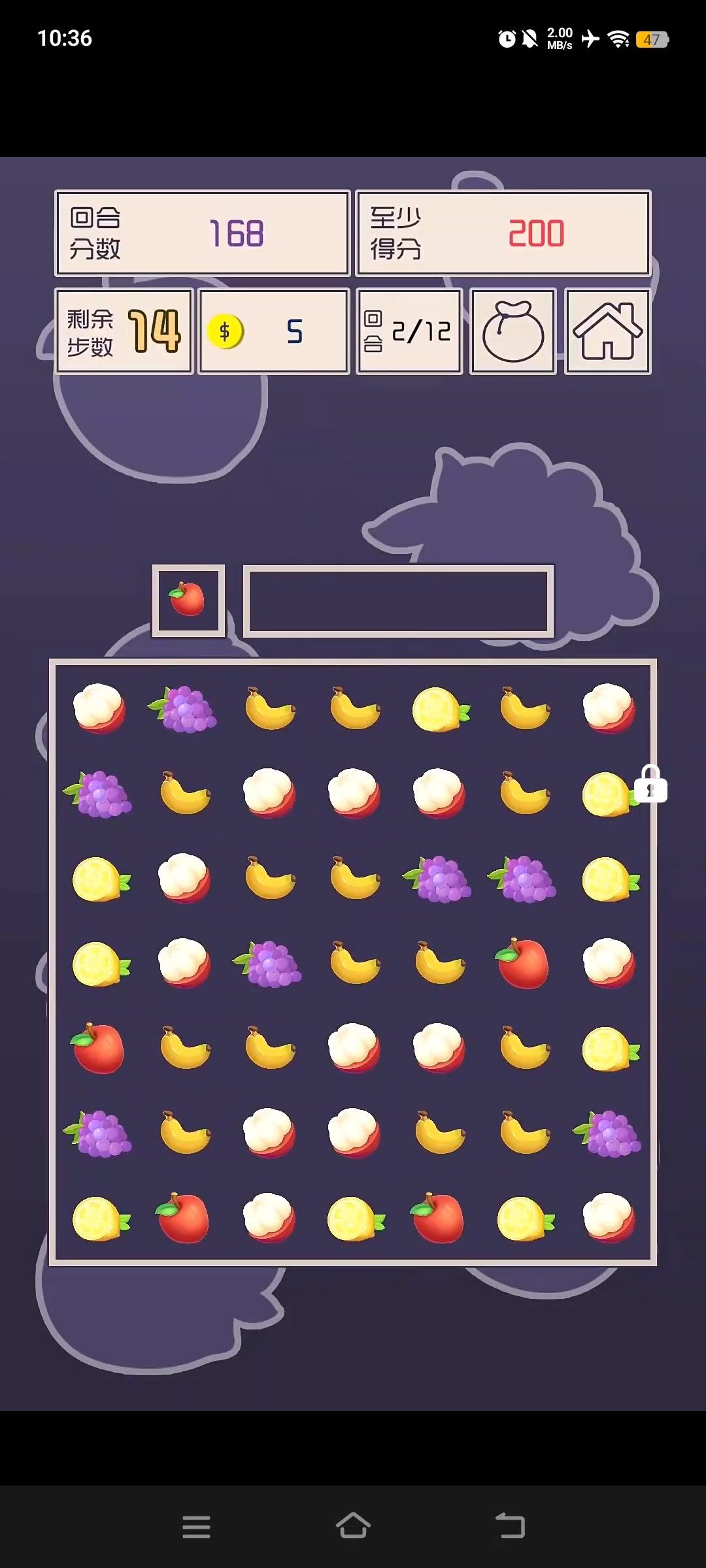The height and width of the screenshot is (1568, 706).
Task: Select the apple tile between two lemons
Action: click(x=438, y=1218)
